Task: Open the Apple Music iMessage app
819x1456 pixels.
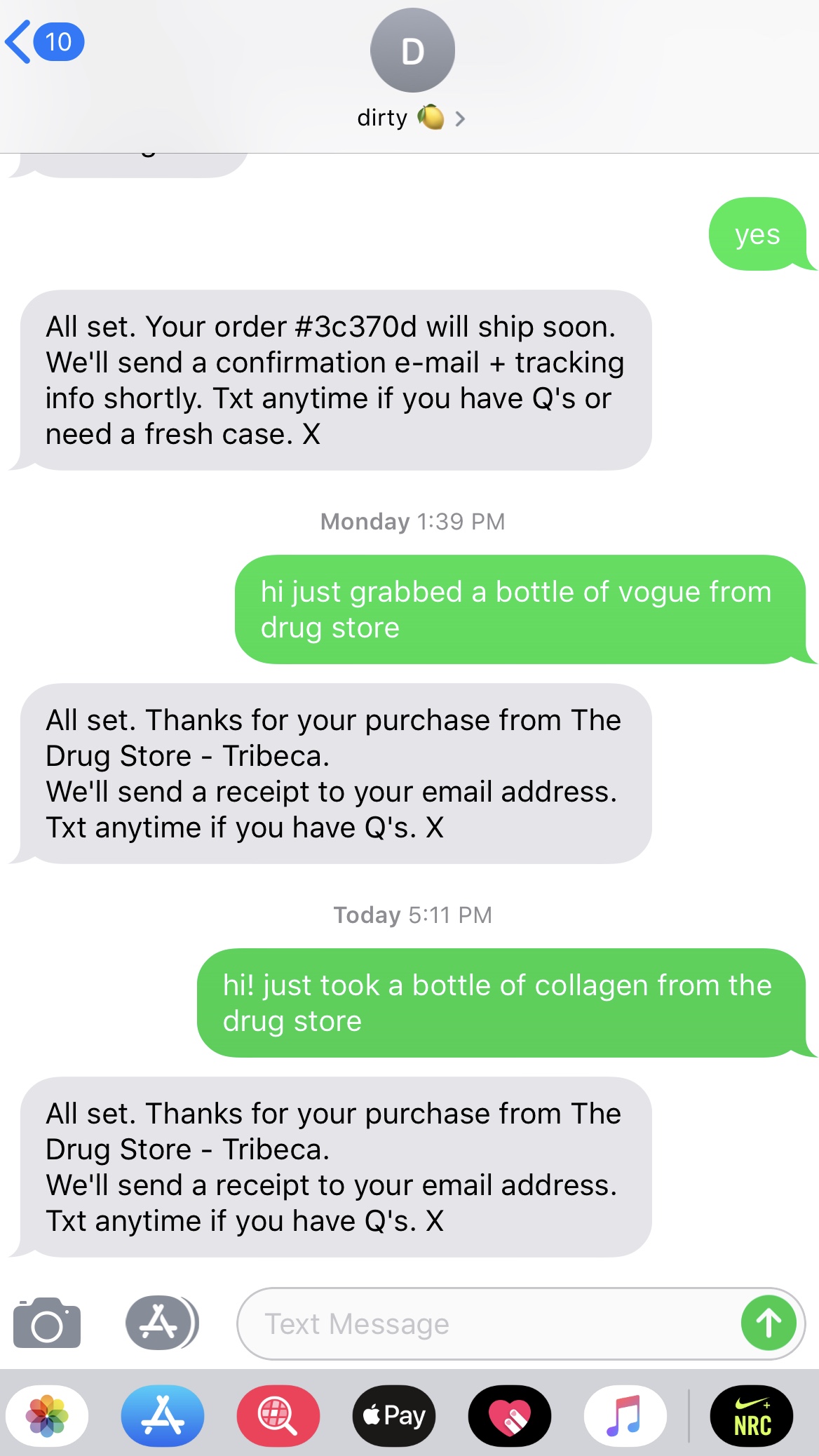Action: [626, 1416]
